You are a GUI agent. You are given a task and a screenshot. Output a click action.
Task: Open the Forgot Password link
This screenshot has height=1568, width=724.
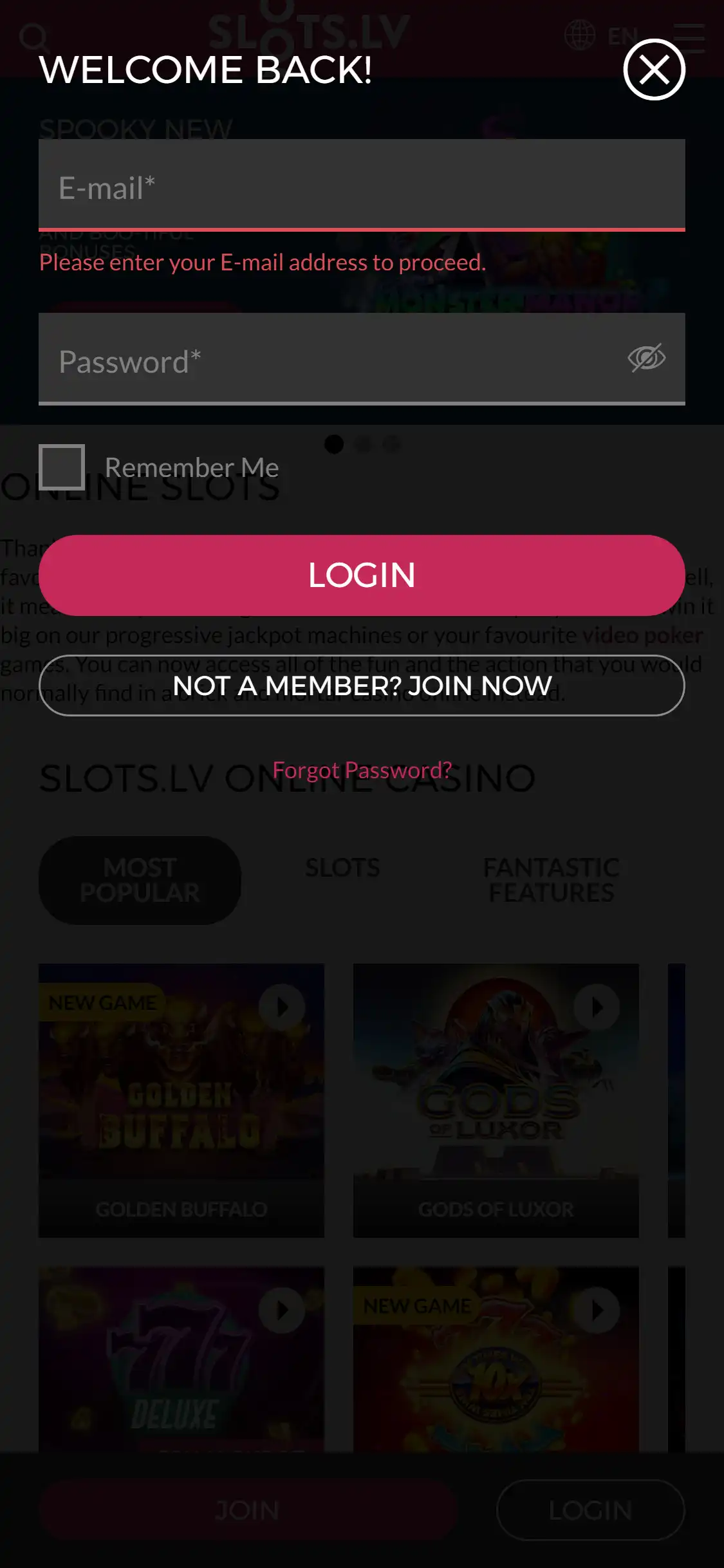[x=362, y=770]
